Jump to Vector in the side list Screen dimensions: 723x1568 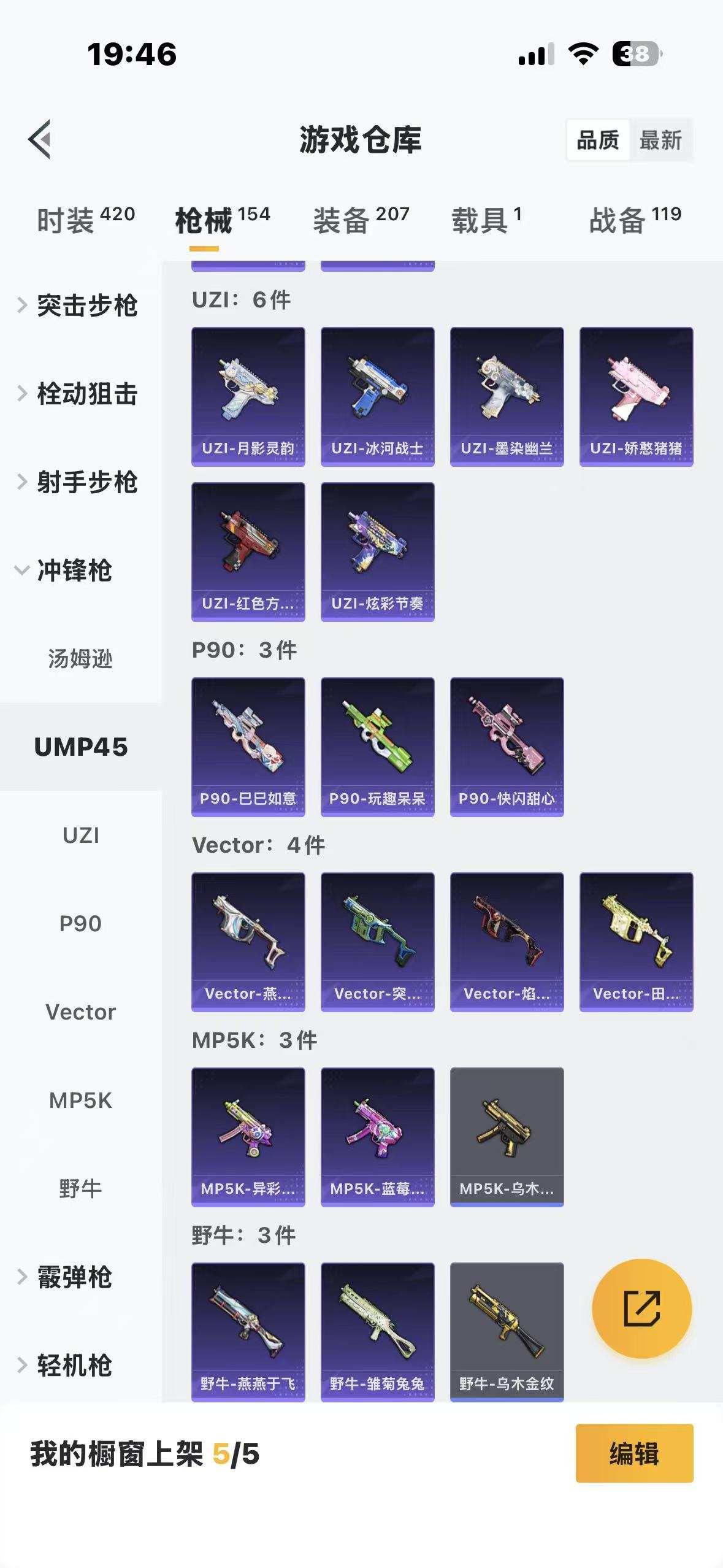pyautogui.click(x=80, y=1012)
